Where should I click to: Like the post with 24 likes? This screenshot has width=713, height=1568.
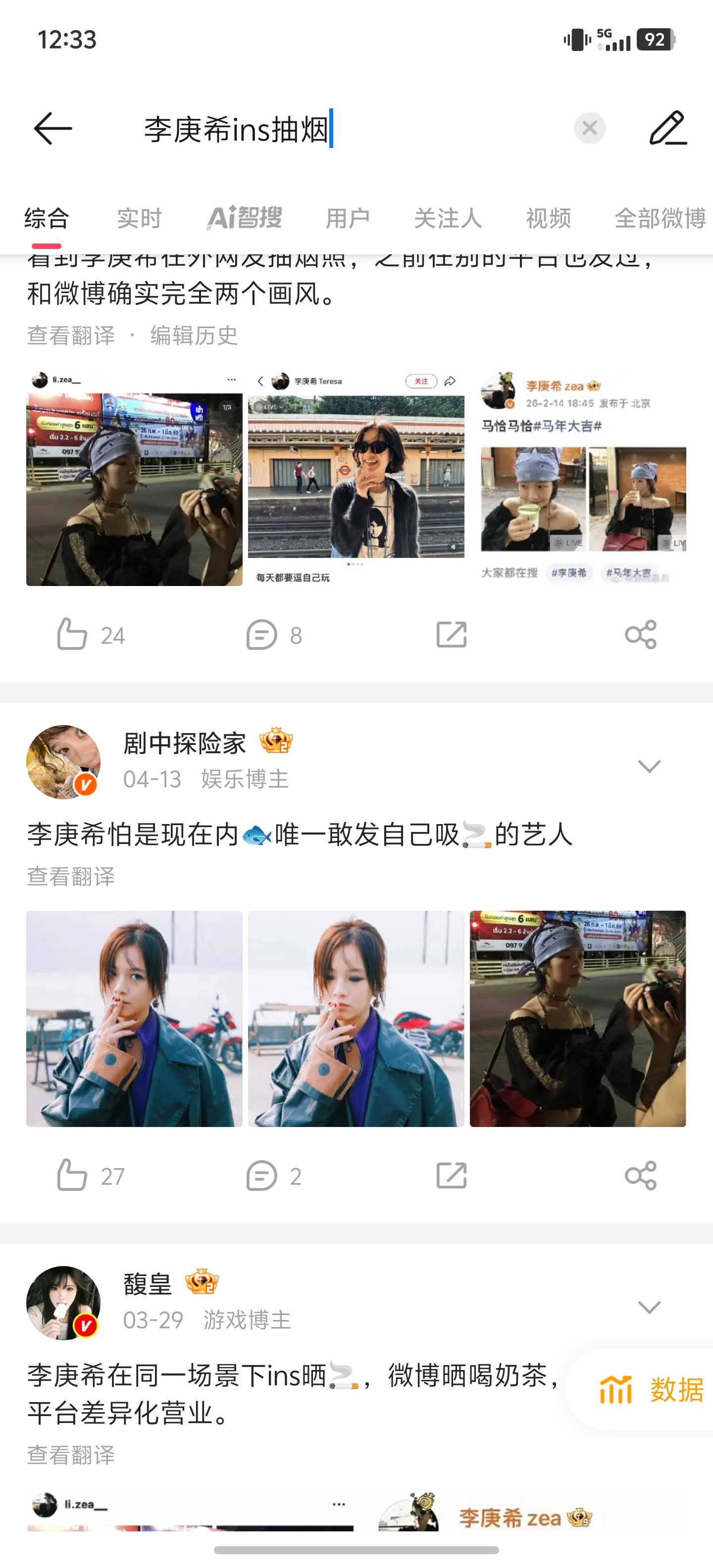point(90,635)
